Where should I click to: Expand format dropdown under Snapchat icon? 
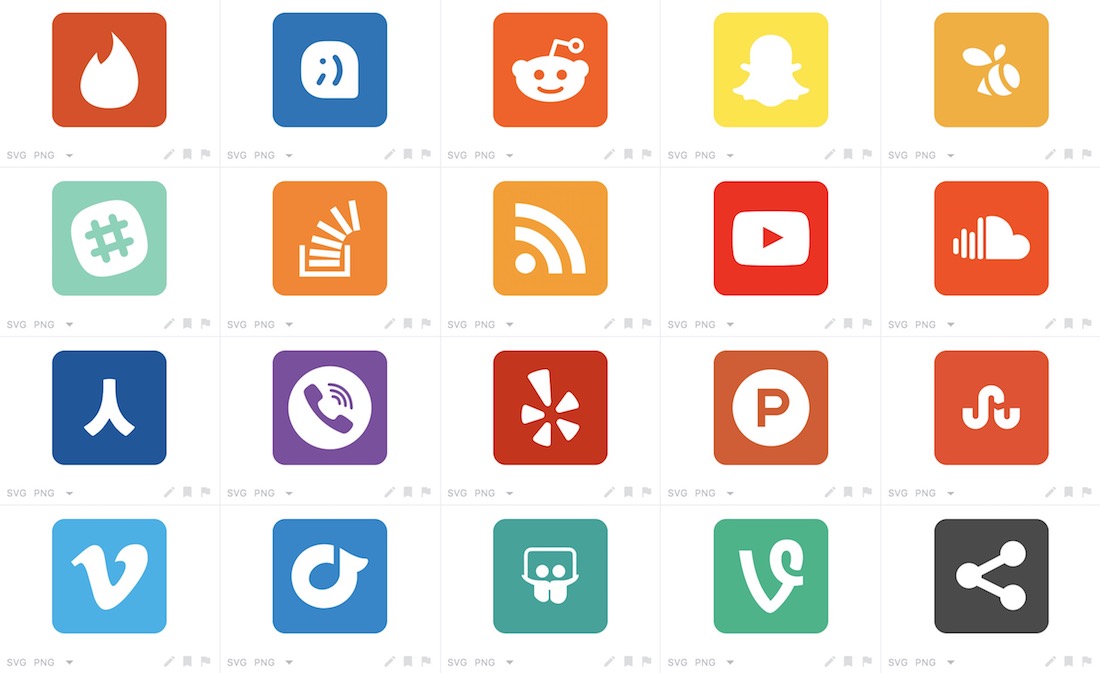[x=730, y=156]
